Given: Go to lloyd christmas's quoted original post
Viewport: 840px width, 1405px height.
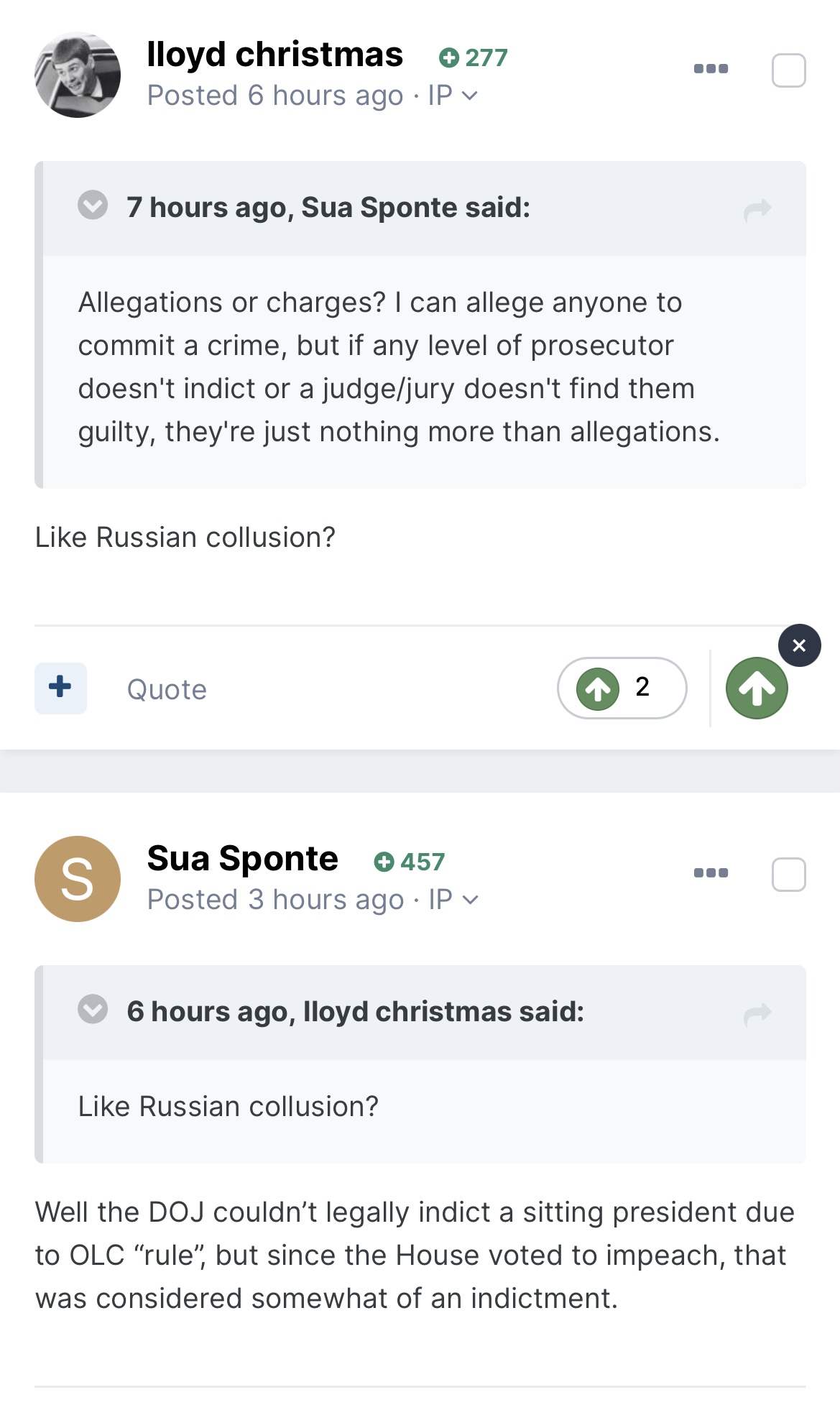Looking at the screenshot, I should 757,1014.
